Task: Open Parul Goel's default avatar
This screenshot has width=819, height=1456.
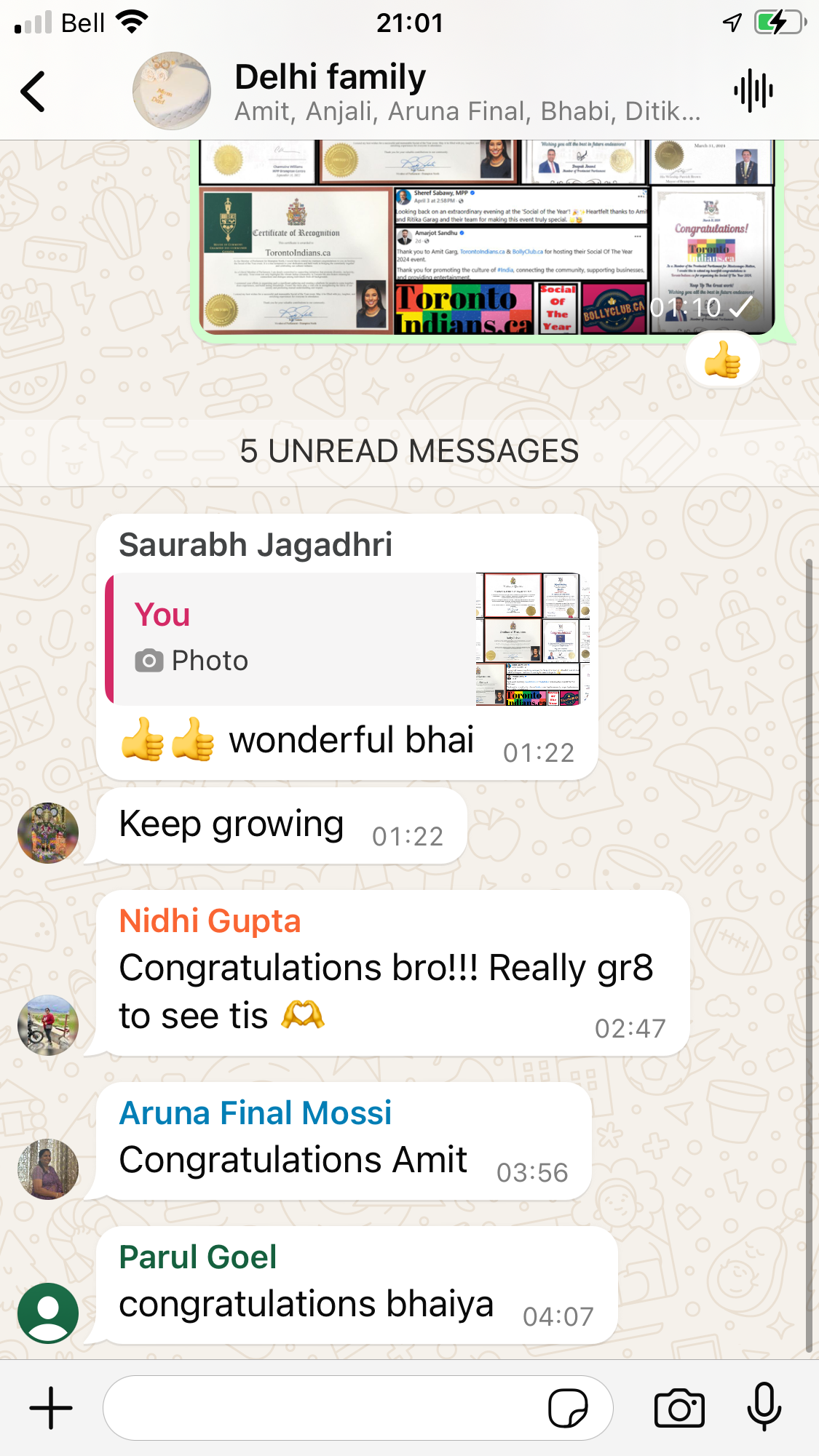Action: pyautogui.click(x=48, y=1313)
